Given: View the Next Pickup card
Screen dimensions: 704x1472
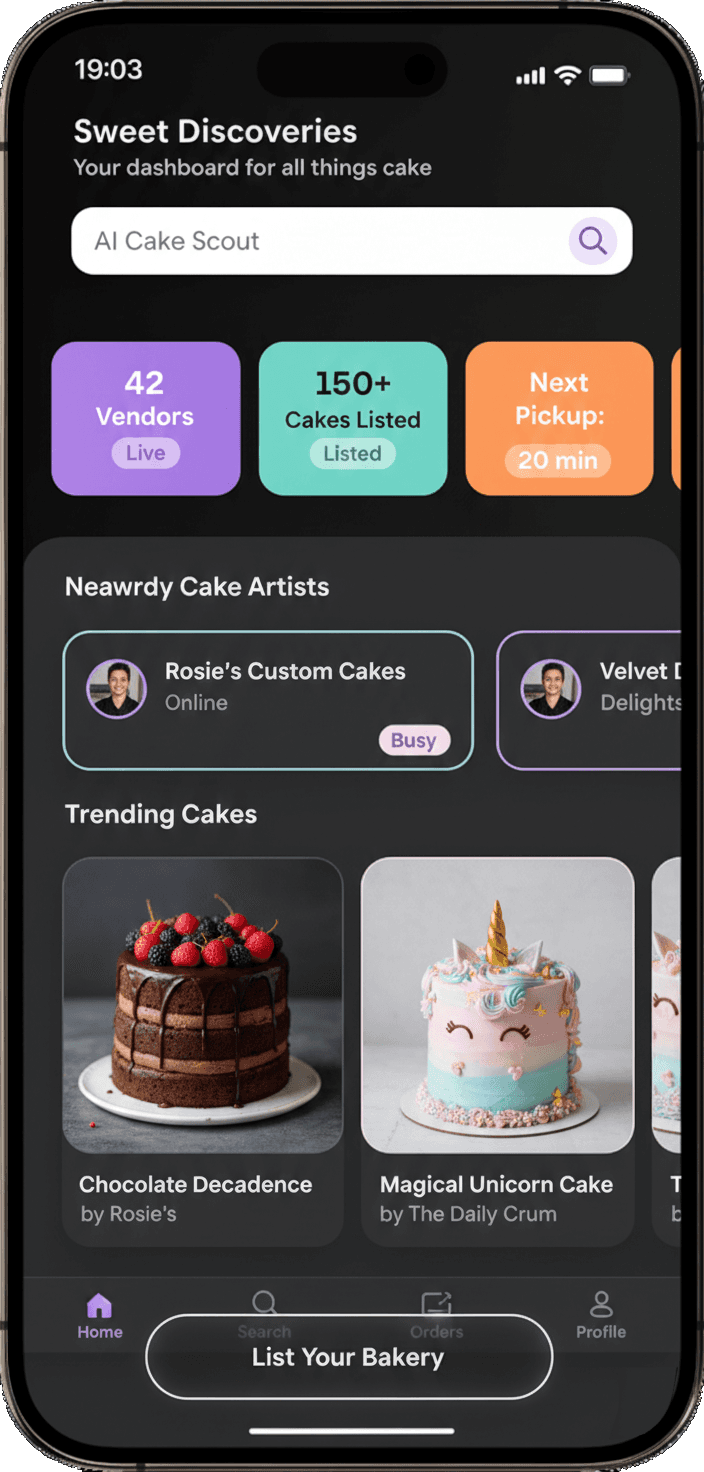Looking at the screenshot, I should pos(559,418).
